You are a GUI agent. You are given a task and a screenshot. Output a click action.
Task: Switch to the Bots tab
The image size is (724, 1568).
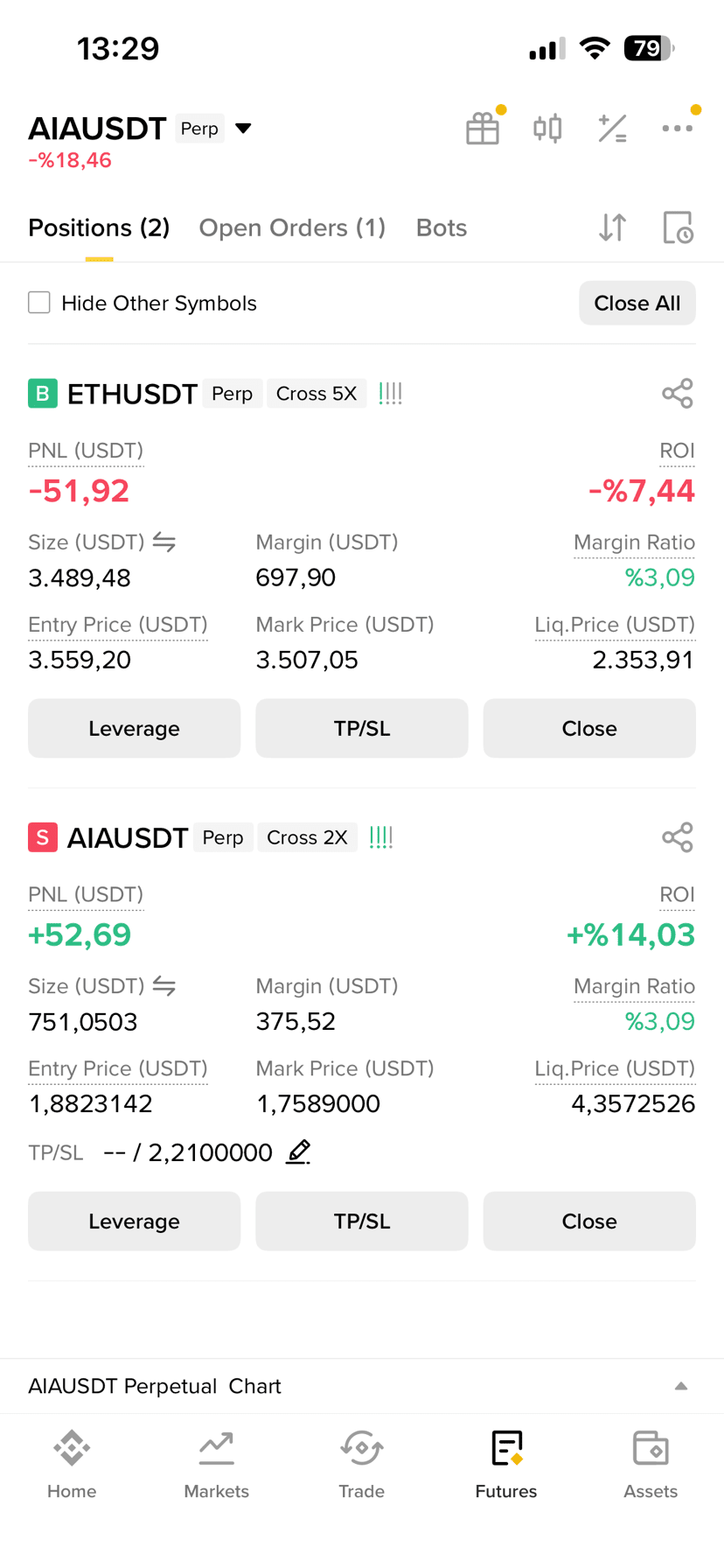point(442,227)
